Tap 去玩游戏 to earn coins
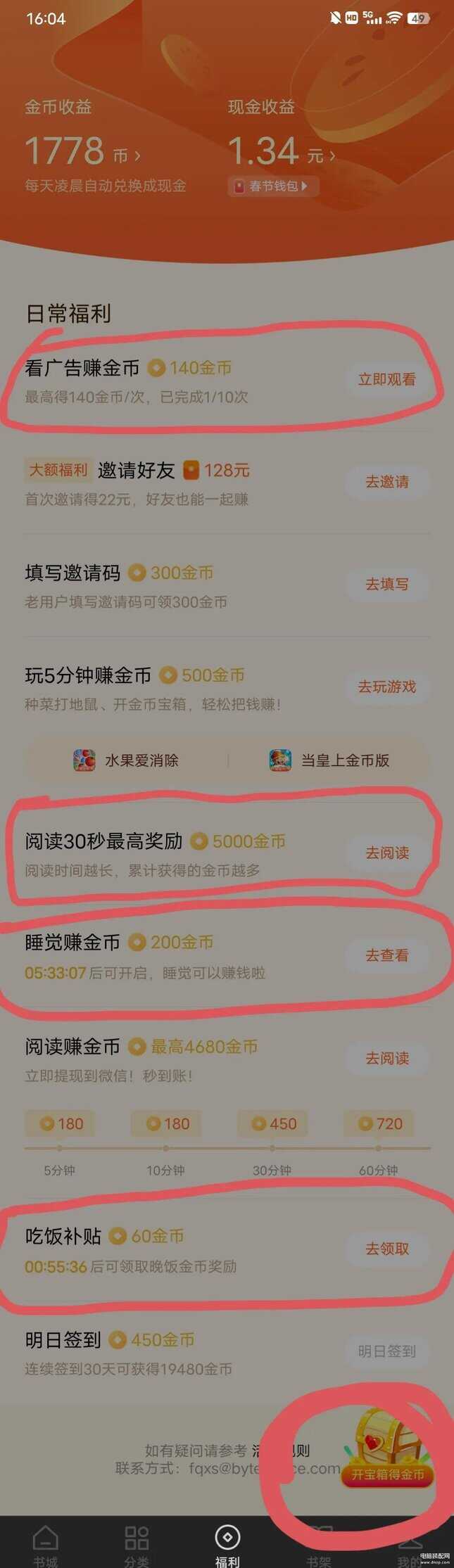 click(x=386, y=687)
